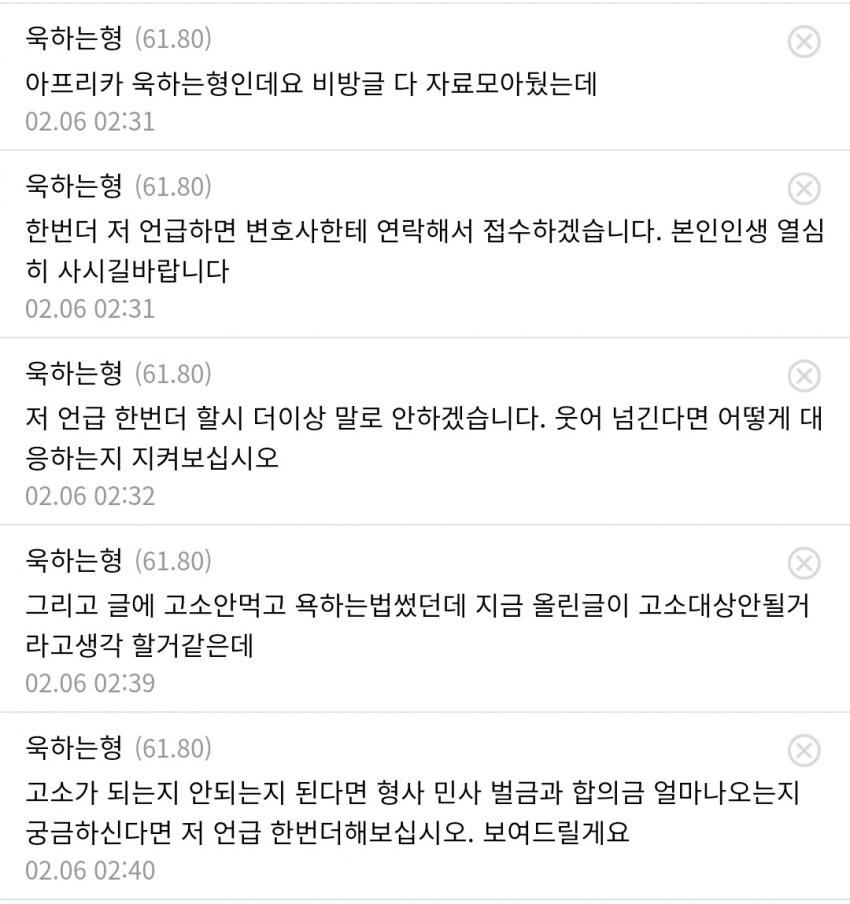The width and height of the screenshot is (850, 904).
Task: Delete the comment starting "아프리카 욱하는형인데요"
Action: pos(804,42)
